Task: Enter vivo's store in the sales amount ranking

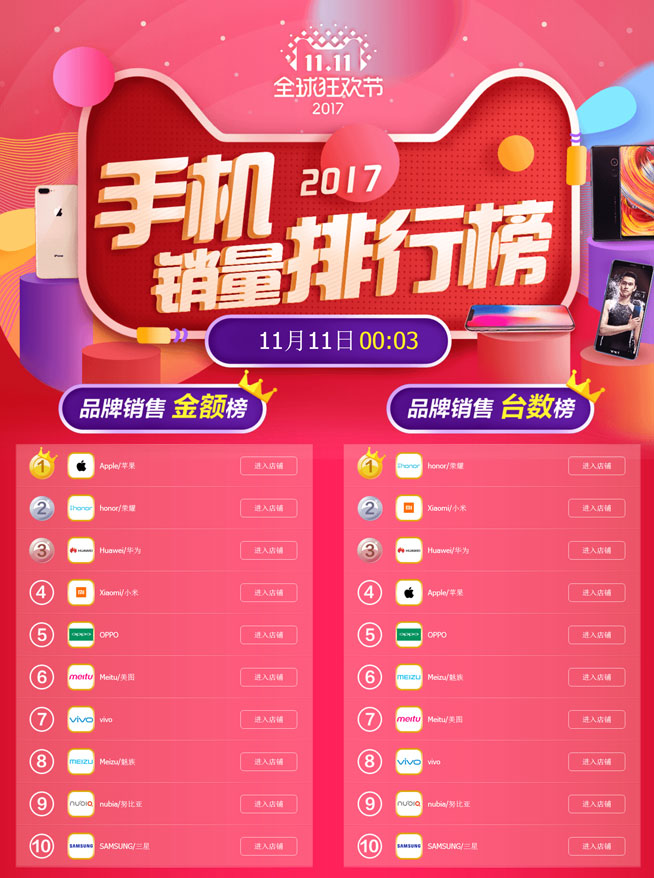Action: pos(268,719)
